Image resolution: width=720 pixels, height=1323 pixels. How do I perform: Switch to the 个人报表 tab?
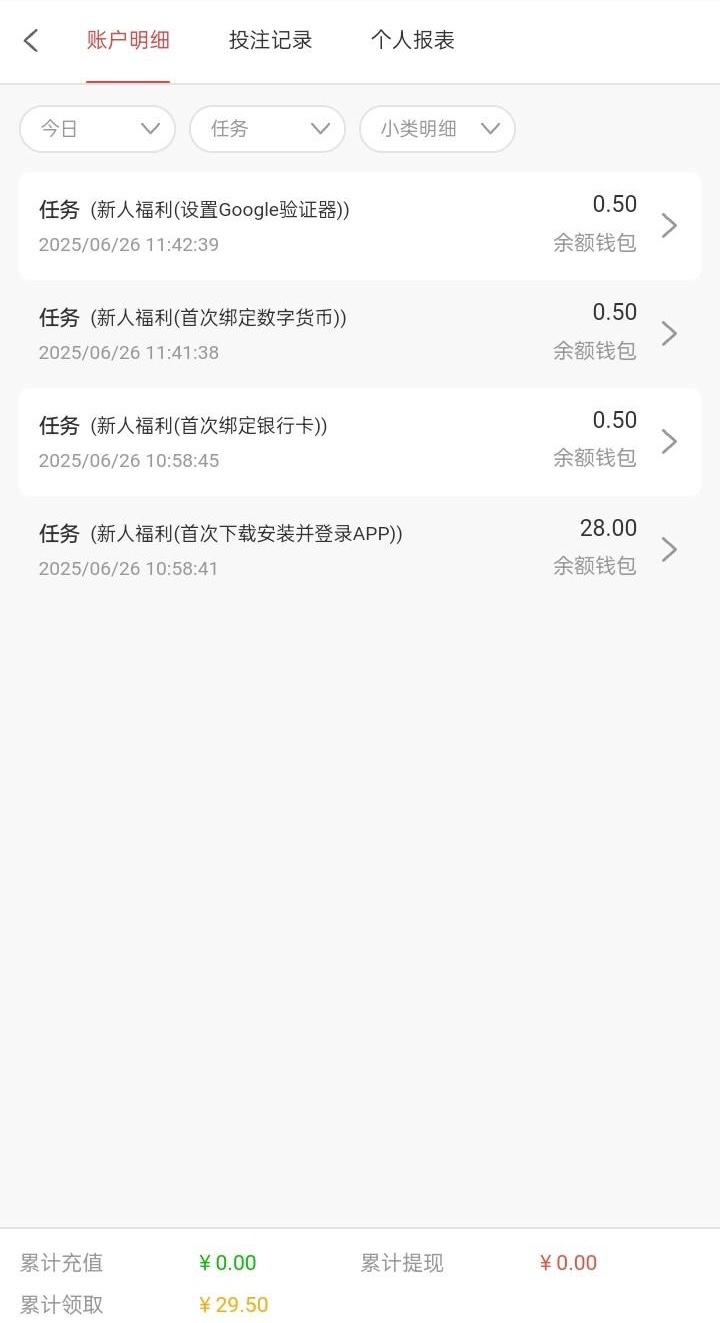click(x=412, y=41)
